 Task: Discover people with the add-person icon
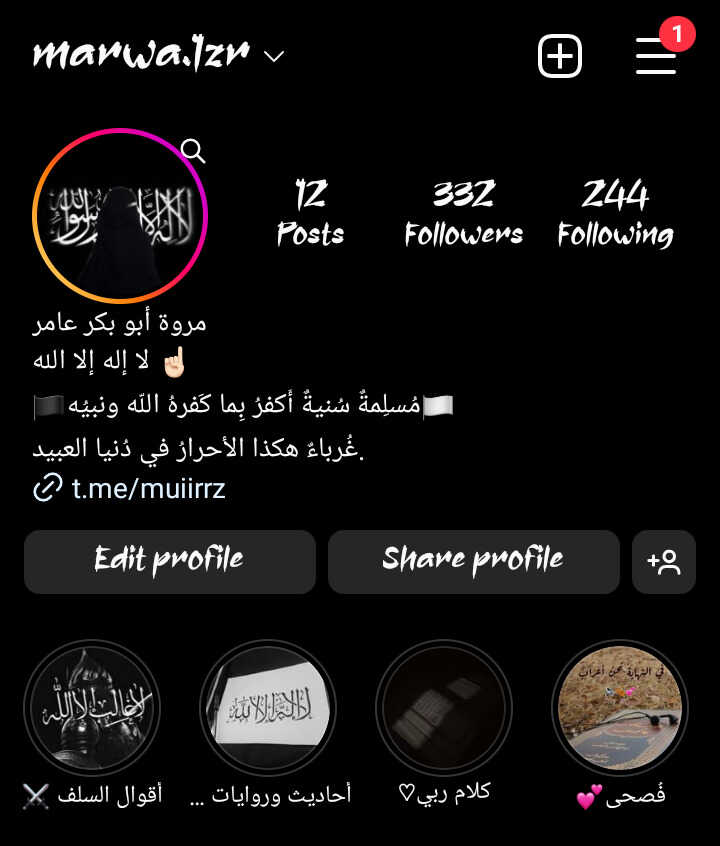click(x=664, y=561)
